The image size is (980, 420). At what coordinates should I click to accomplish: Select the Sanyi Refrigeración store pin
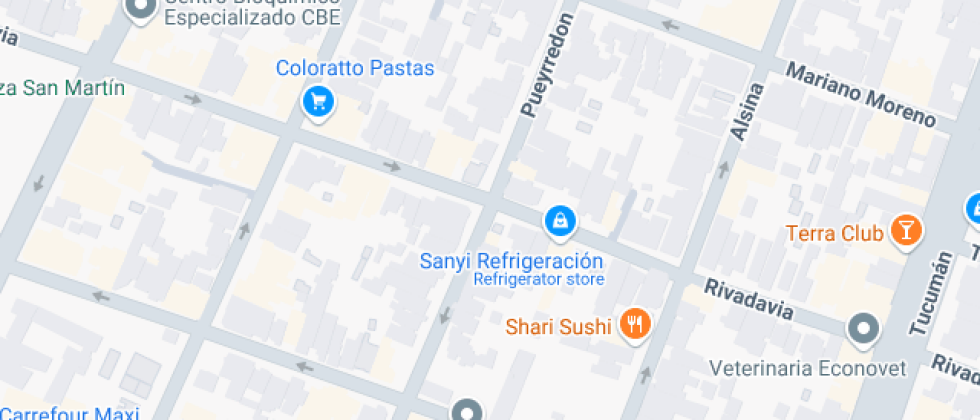(x=560, y=220)
